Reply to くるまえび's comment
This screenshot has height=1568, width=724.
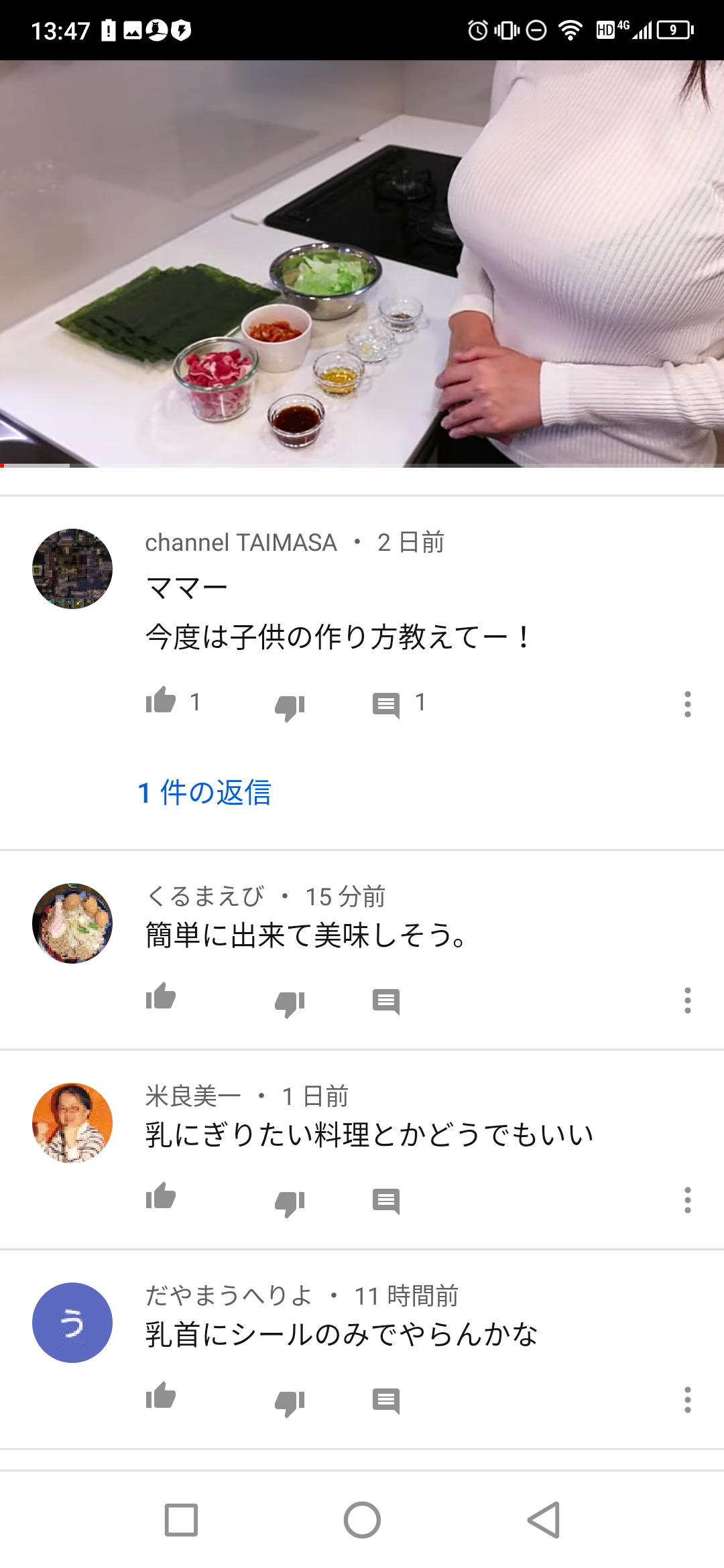tap(386, 1002)
